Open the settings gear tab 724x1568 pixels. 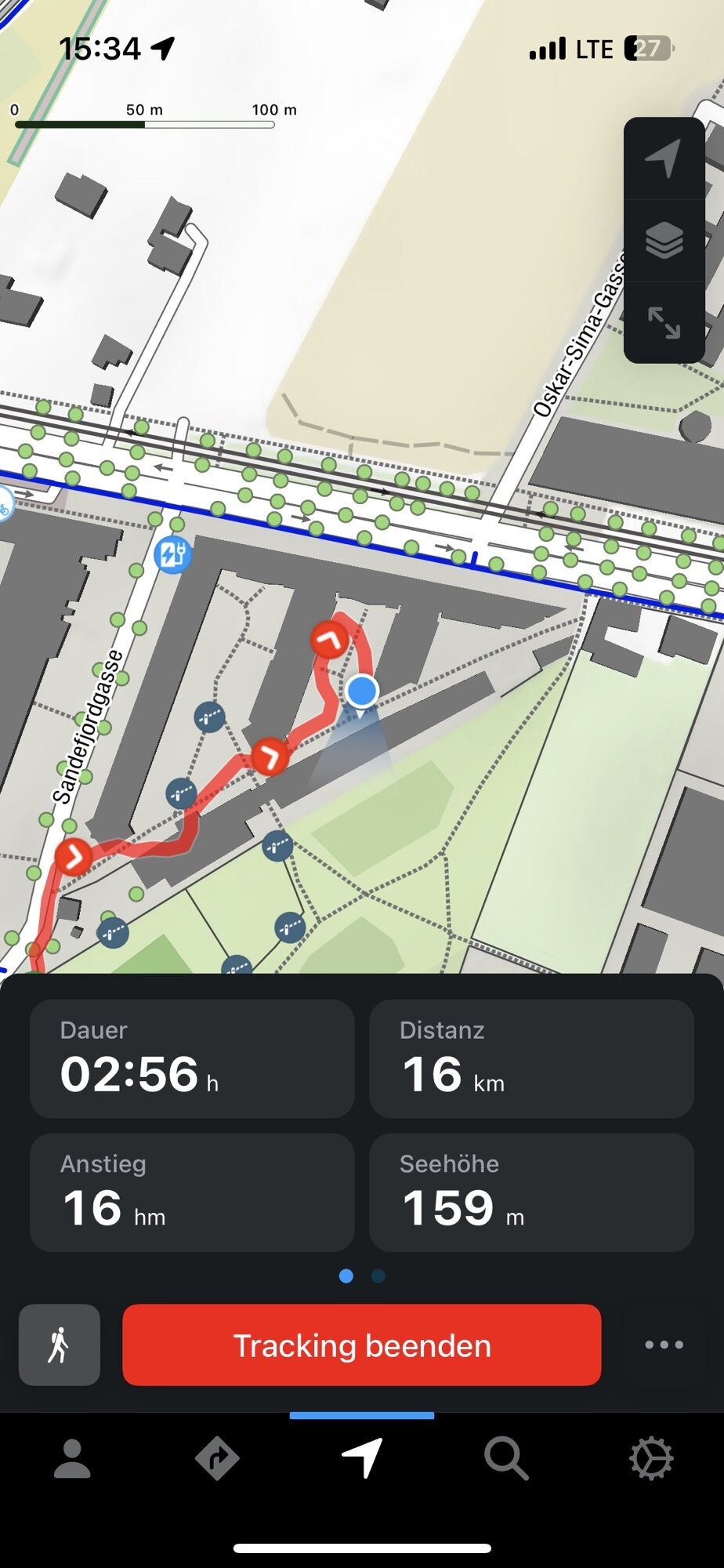tap(651, 1459)
